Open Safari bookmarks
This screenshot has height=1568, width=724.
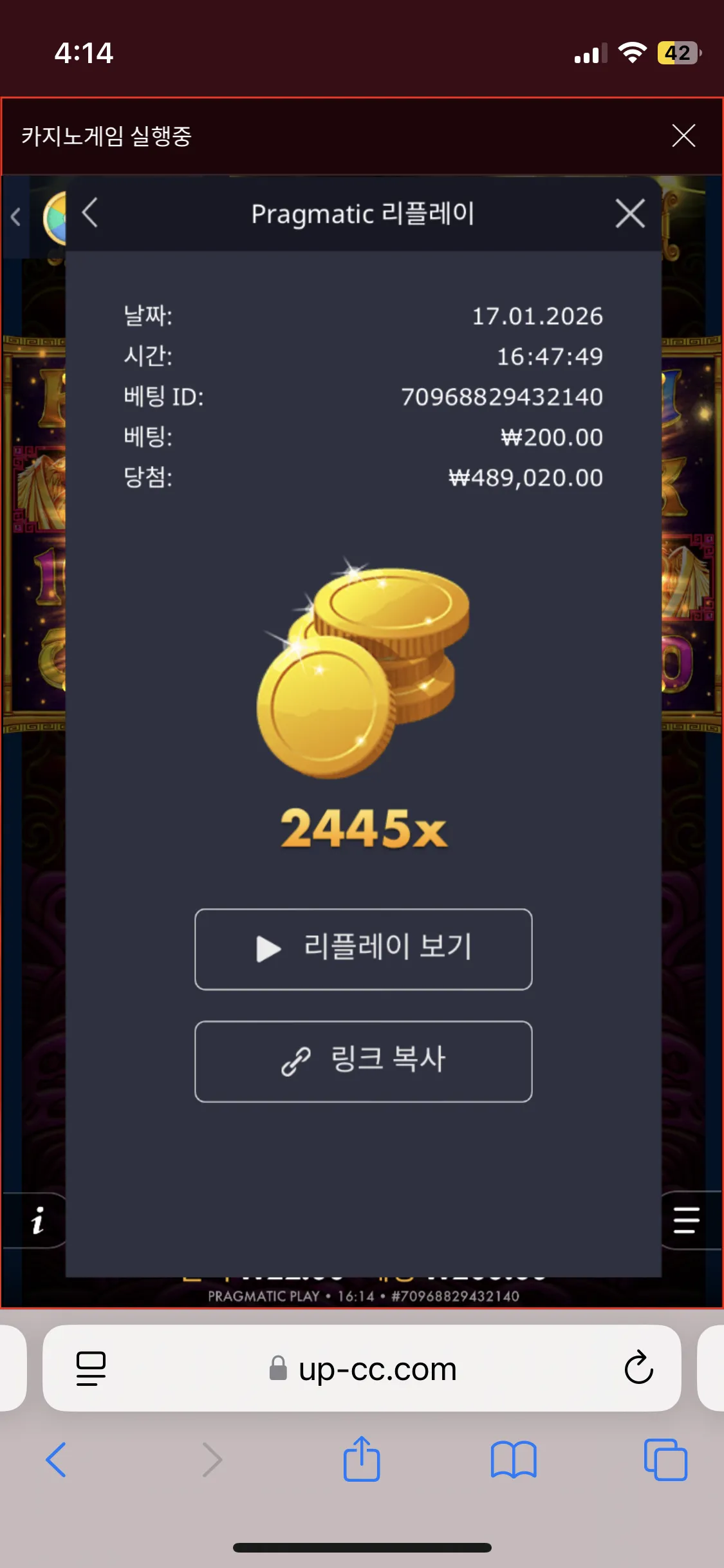[x=513, y=1459]
